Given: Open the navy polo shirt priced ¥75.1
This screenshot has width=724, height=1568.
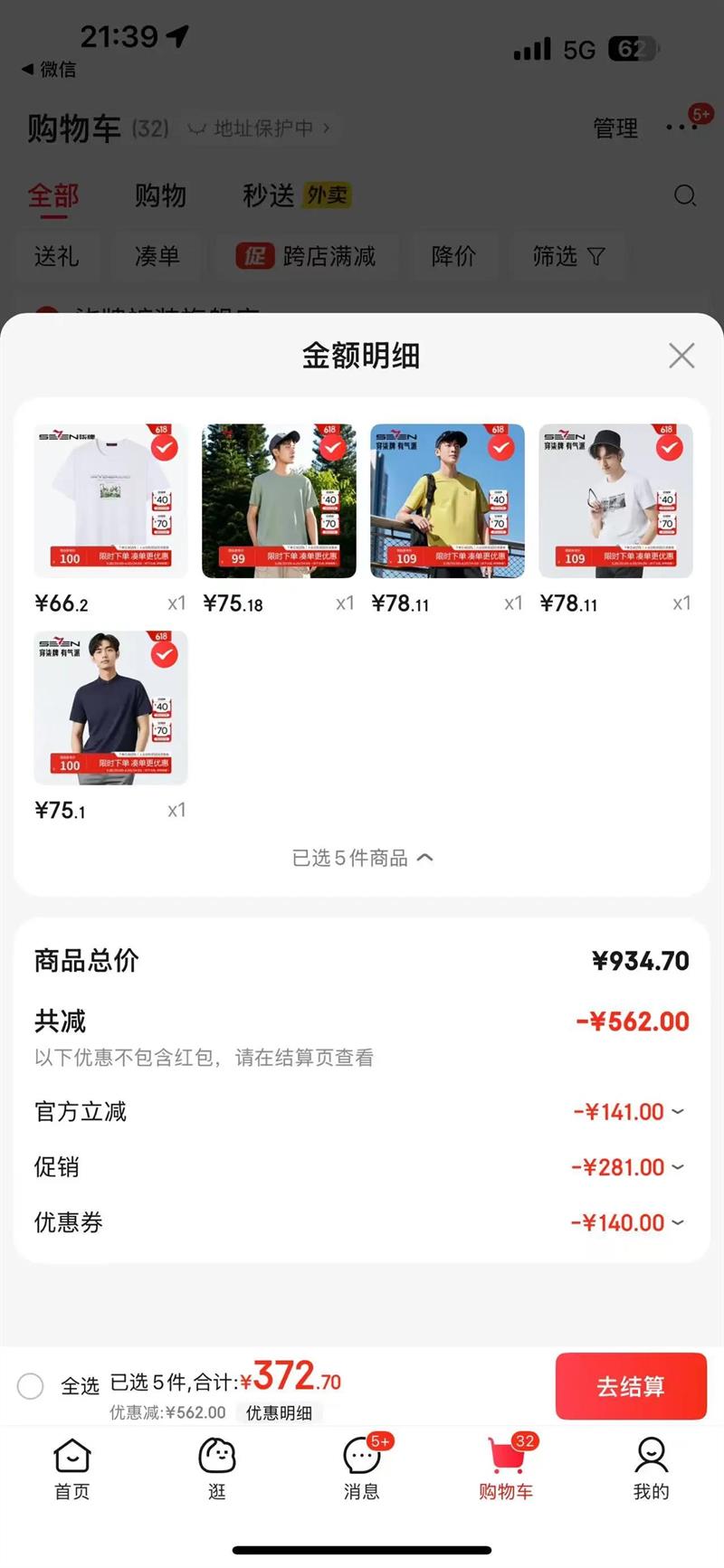Looking at the screenshot, I should 110,708.
